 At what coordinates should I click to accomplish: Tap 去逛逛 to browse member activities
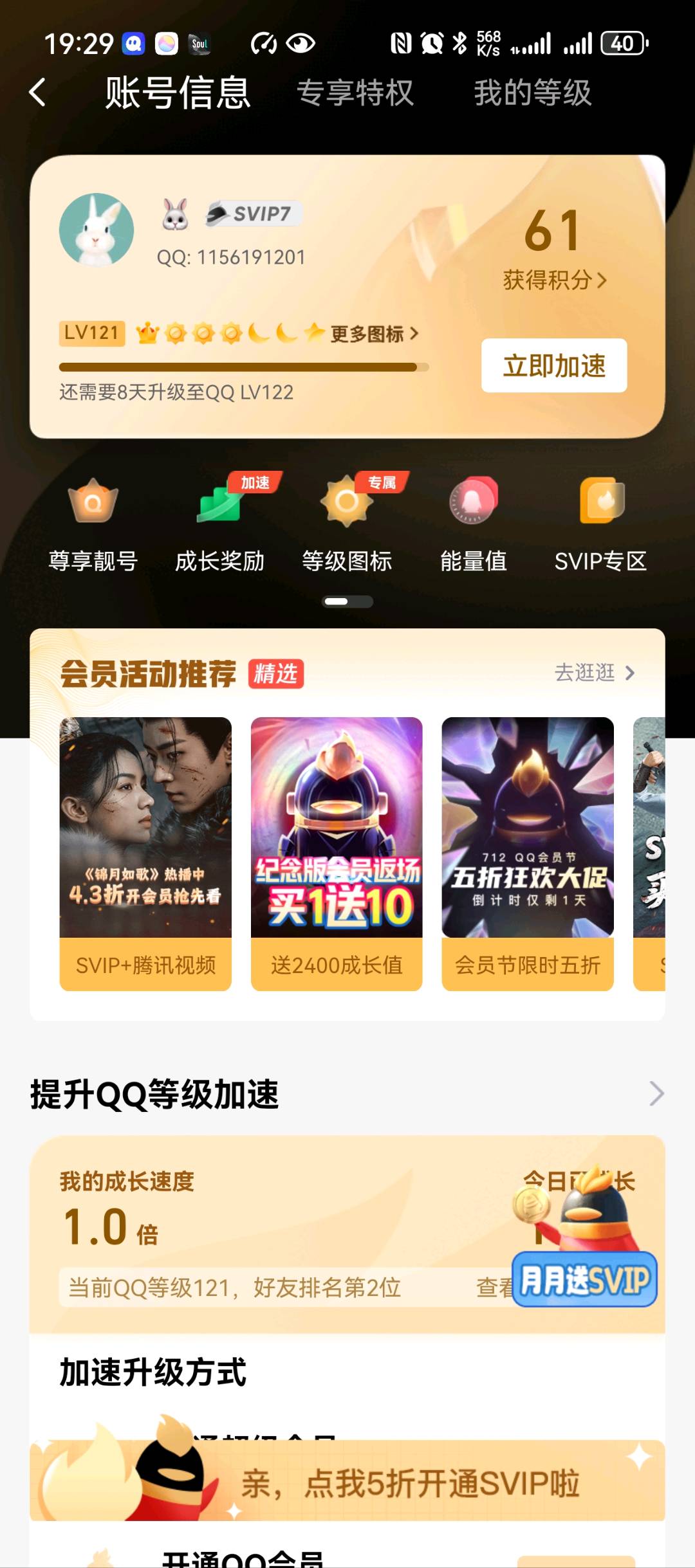(x=594, y=673)
